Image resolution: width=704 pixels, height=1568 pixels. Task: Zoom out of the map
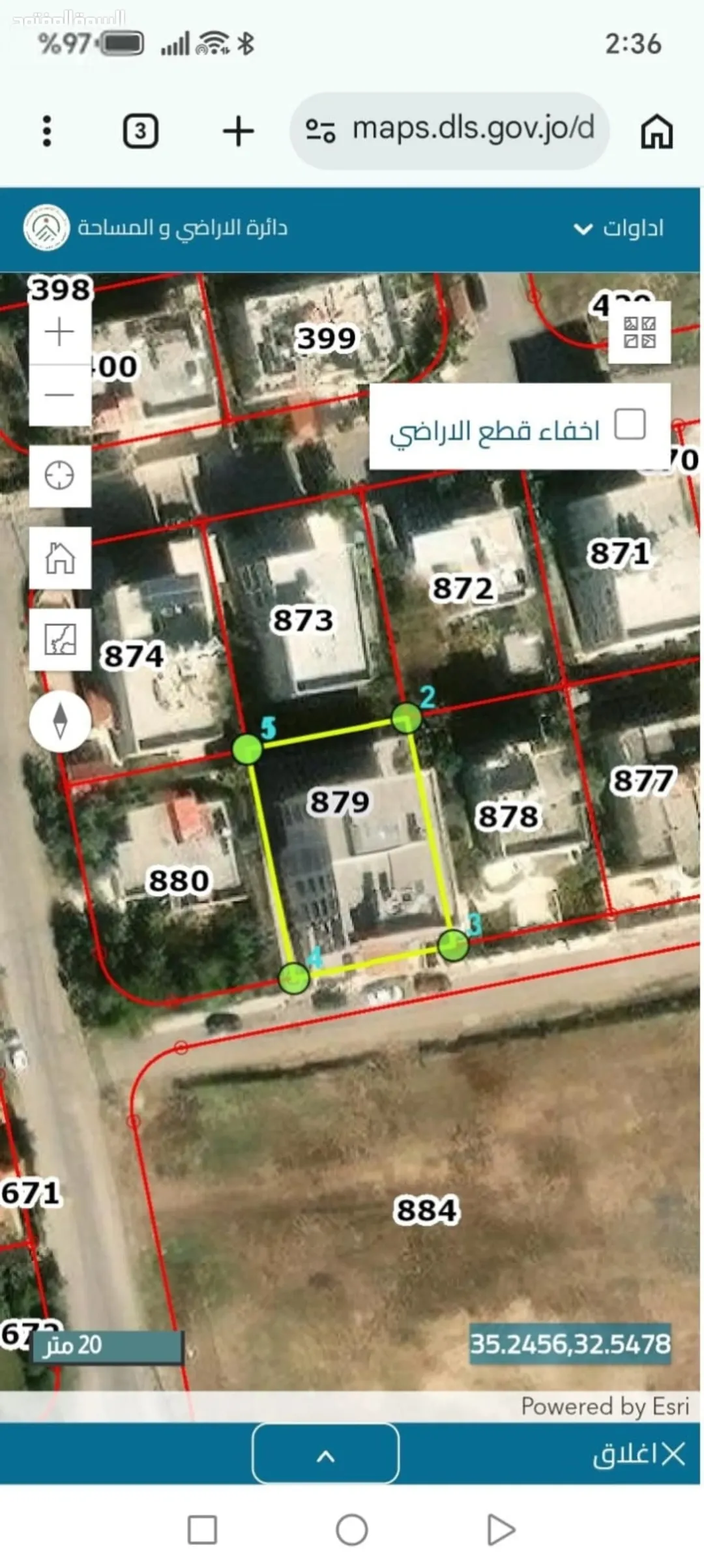click(59, 394)
